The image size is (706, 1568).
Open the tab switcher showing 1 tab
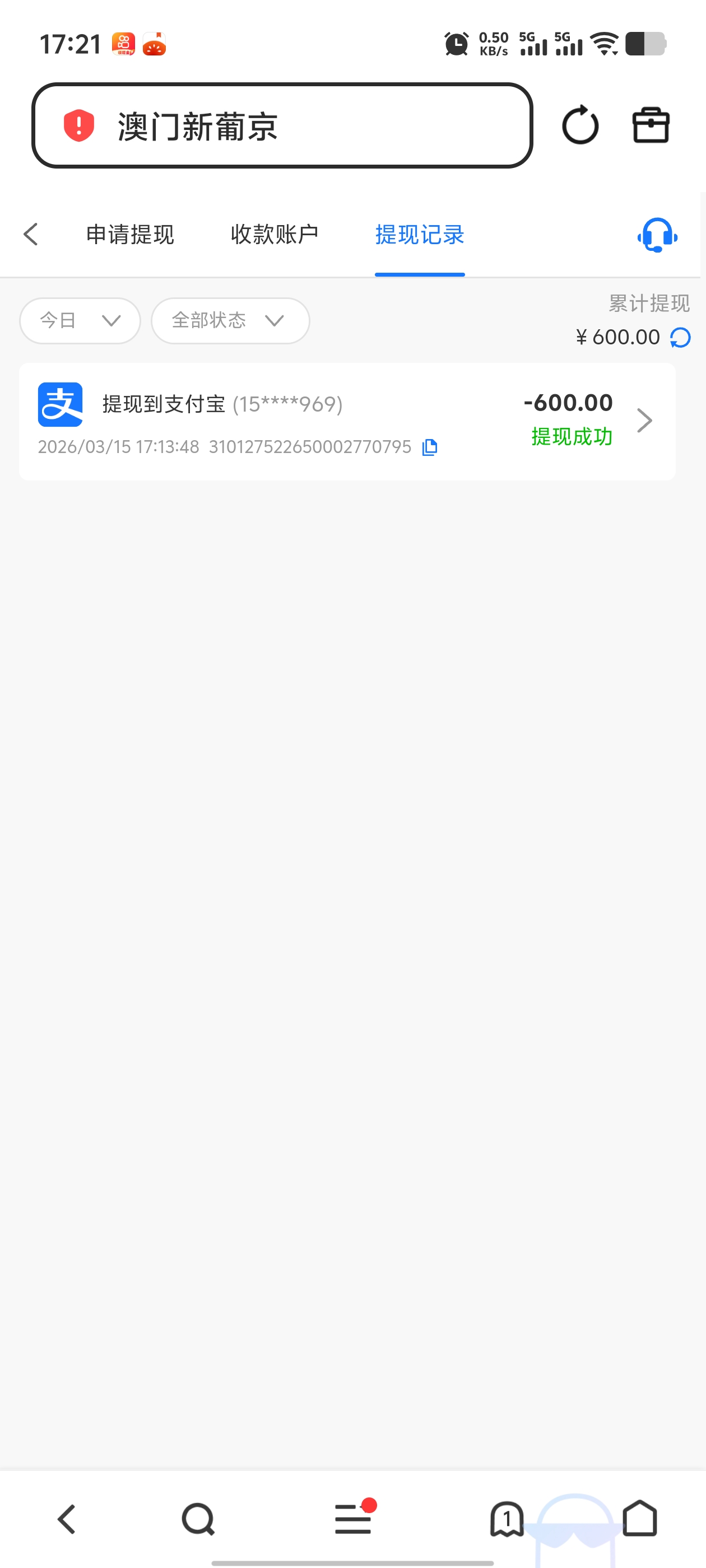[506, 1519]
